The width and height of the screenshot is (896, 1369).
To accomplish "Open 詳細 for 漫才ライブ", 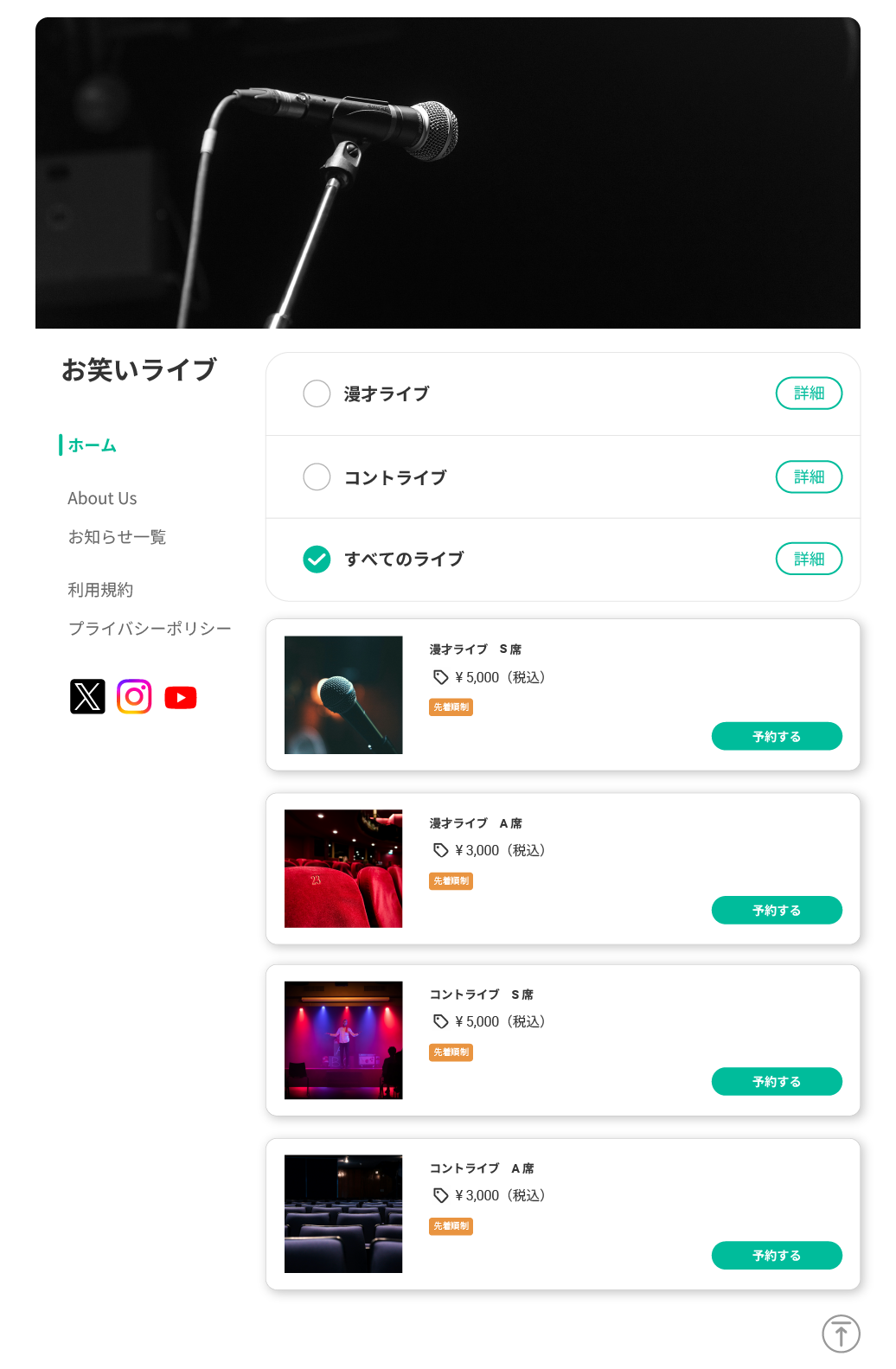I will [809, 393].
